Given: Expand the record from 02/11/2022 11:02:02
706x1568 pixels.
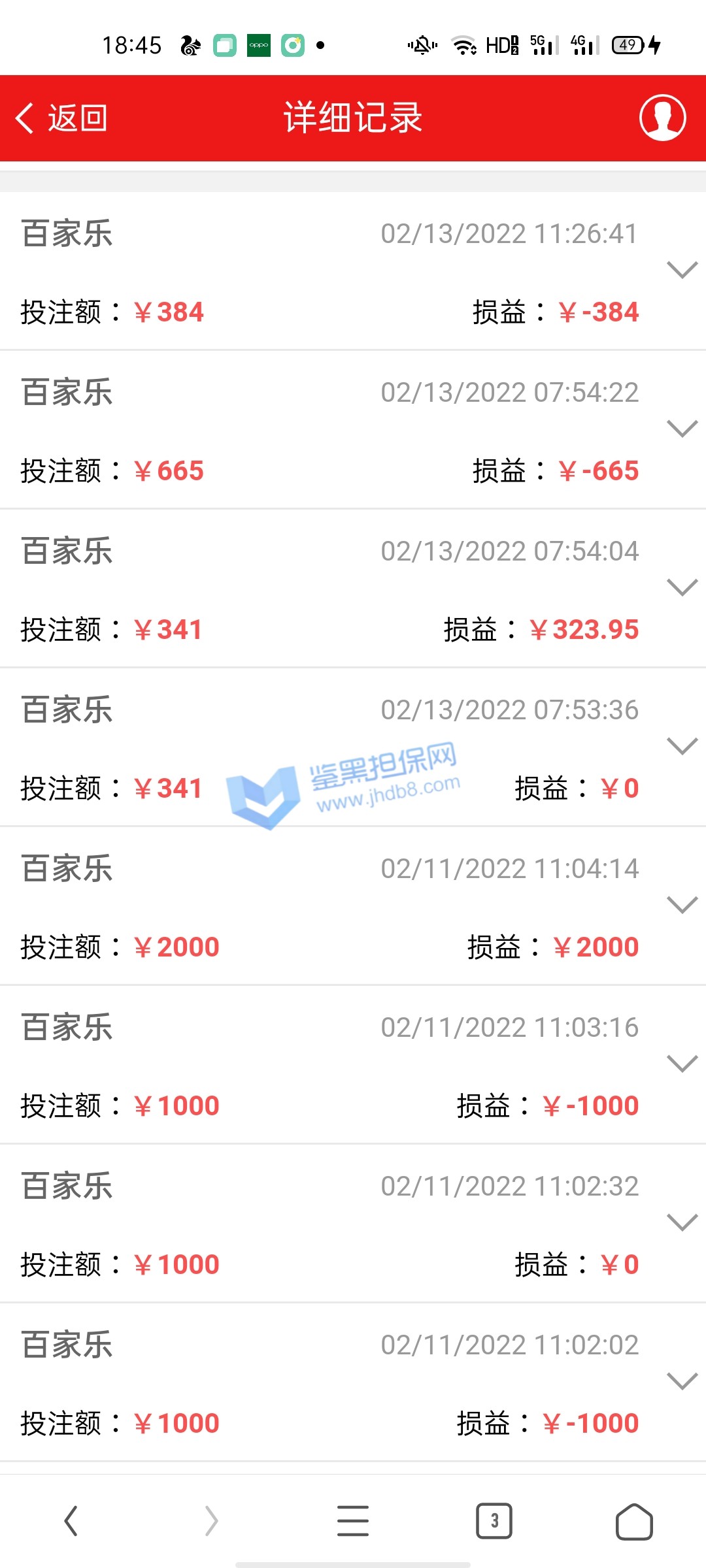Looking at the screenshot, I should 682,1381.
